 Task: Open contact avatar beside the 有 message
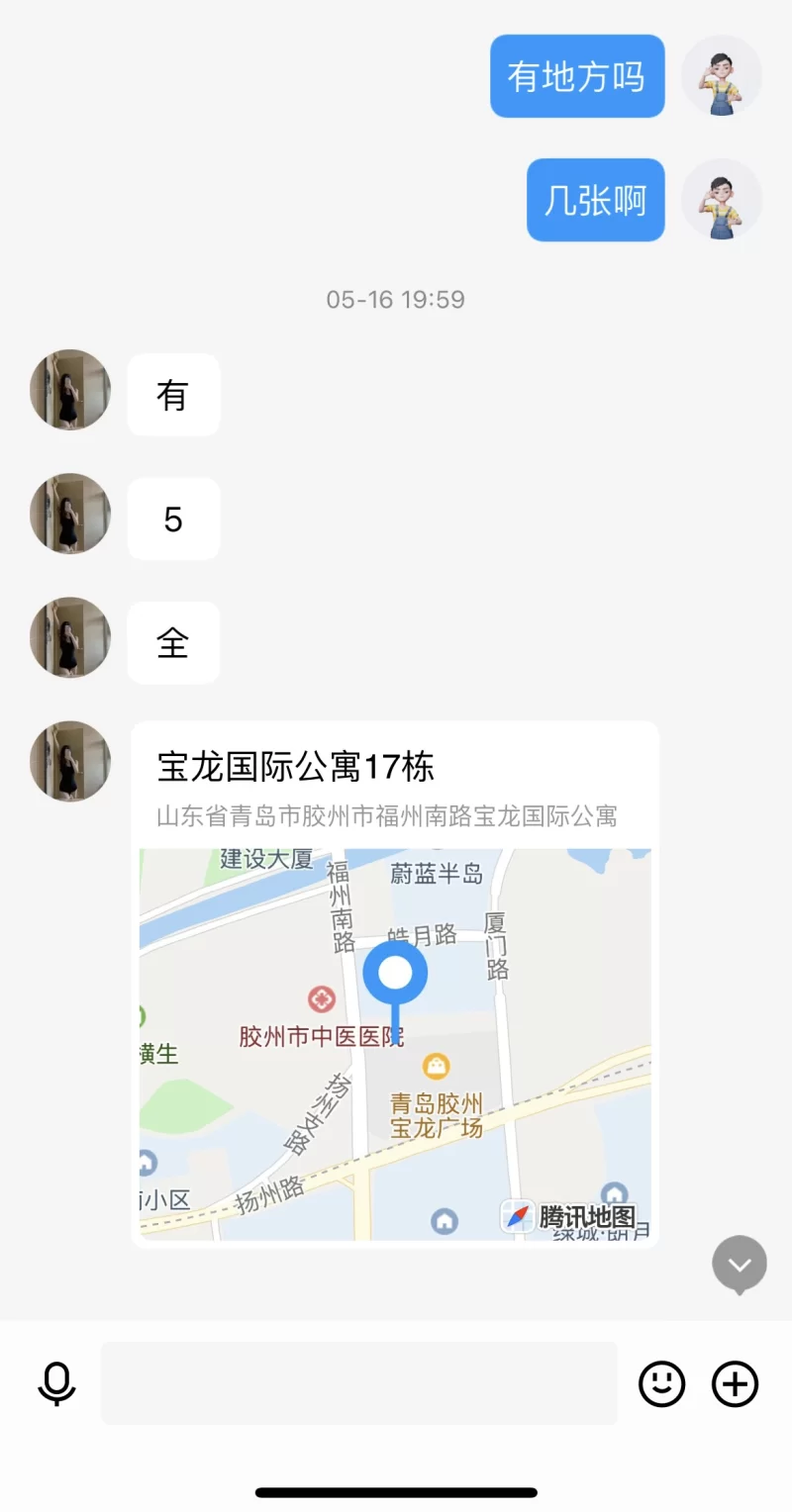[x=70, y=390]
